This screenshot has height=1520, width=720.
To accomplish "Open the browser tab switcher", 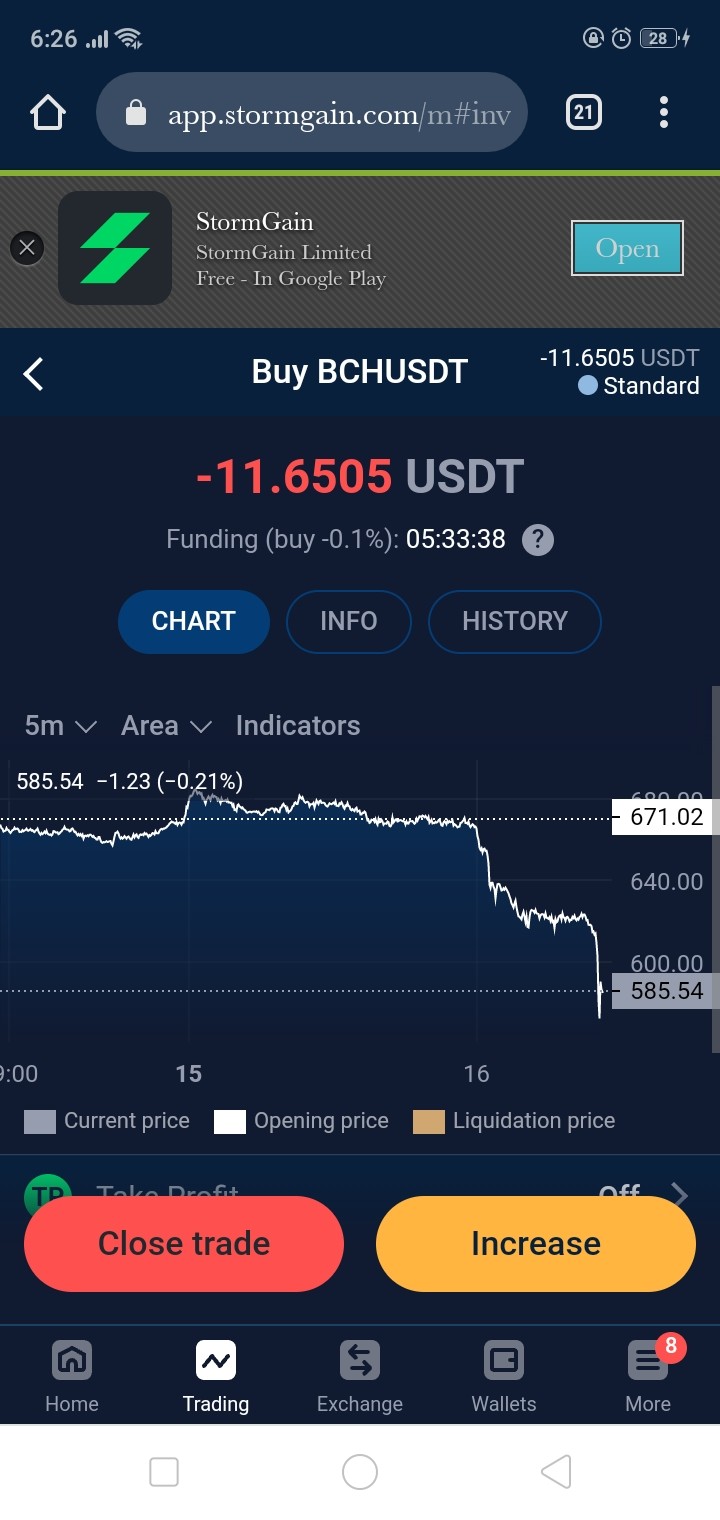I will [584, 112].
